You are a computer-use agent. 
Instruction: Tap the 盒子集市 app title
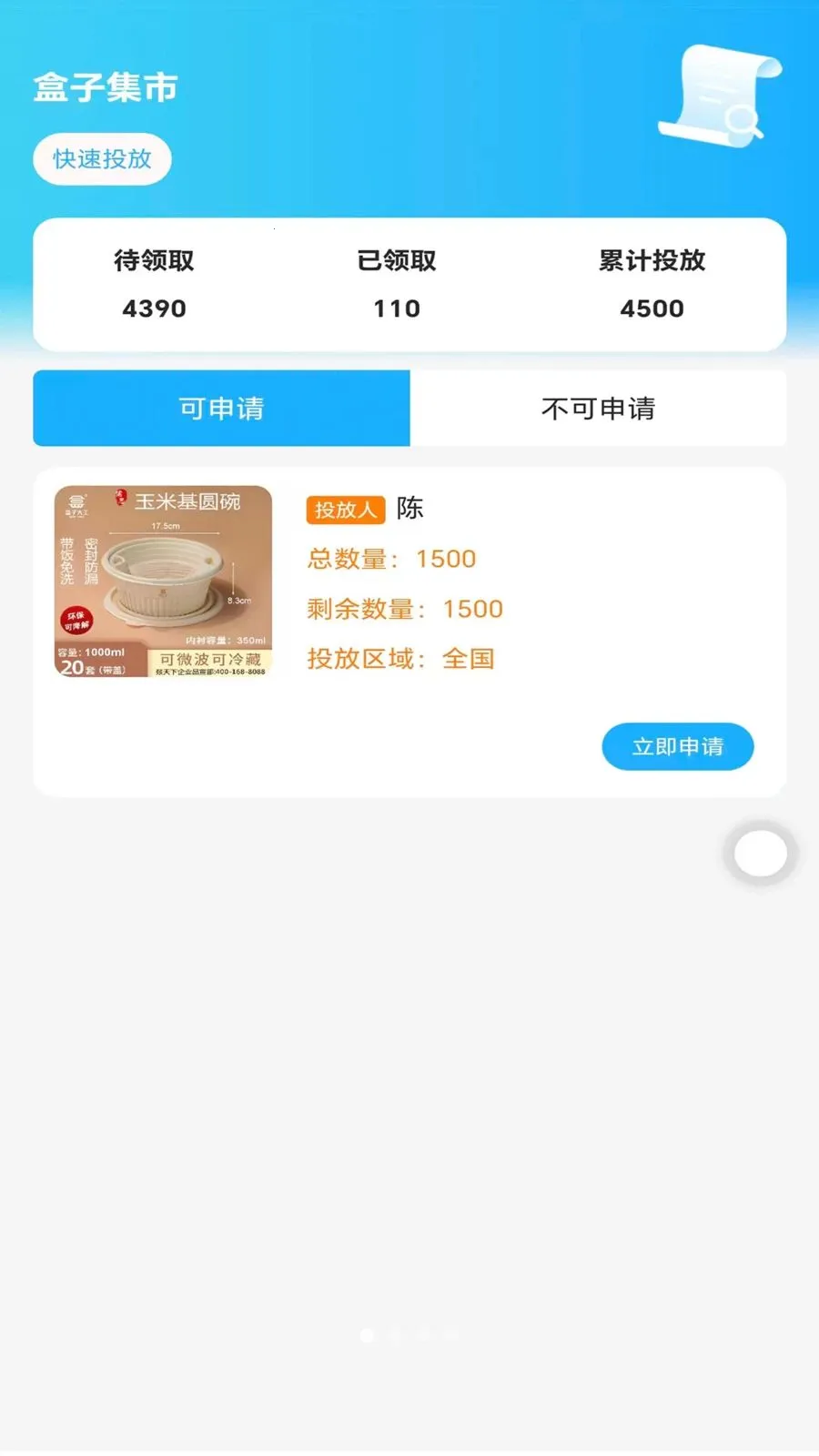point(105,86)
